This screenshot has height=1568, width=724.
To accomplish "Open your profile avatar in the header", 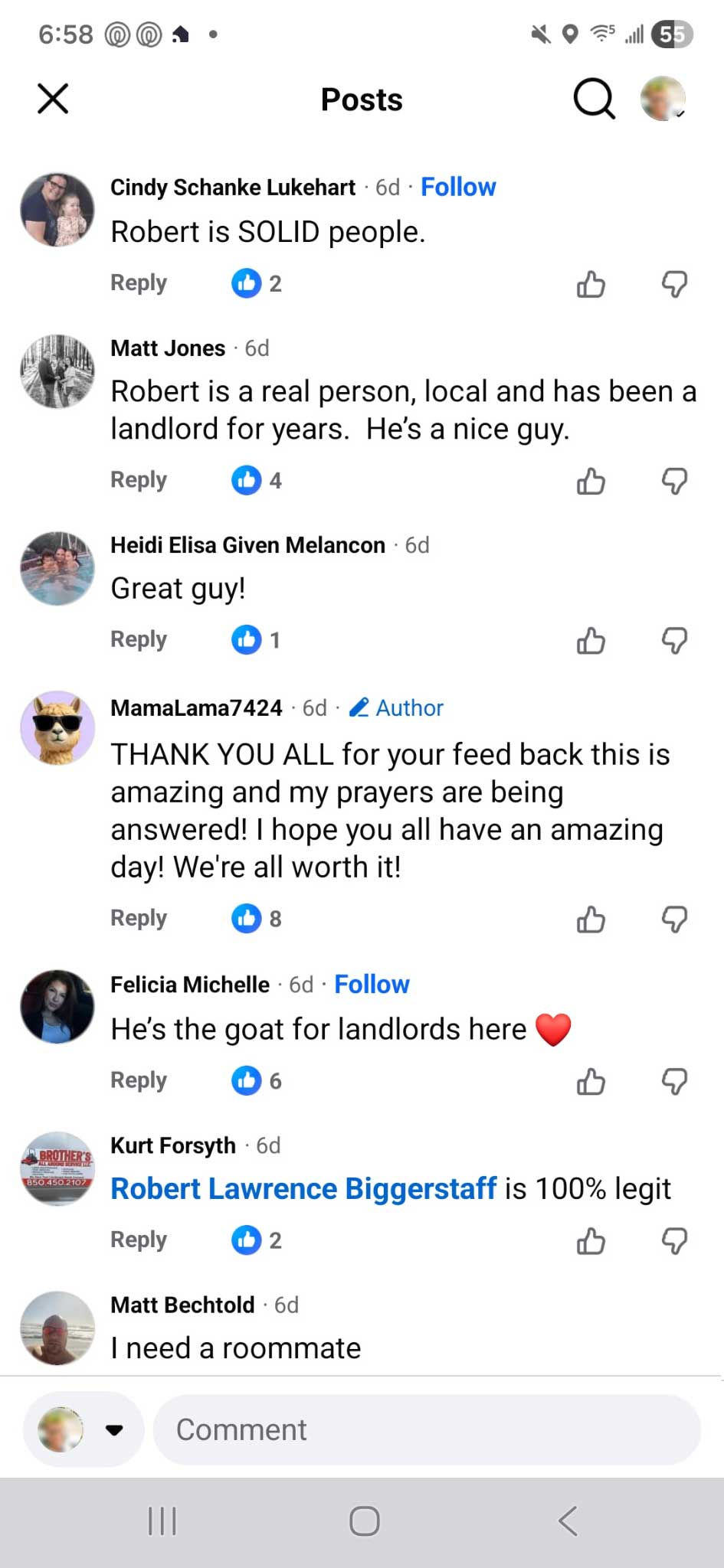I will point(663,99).
